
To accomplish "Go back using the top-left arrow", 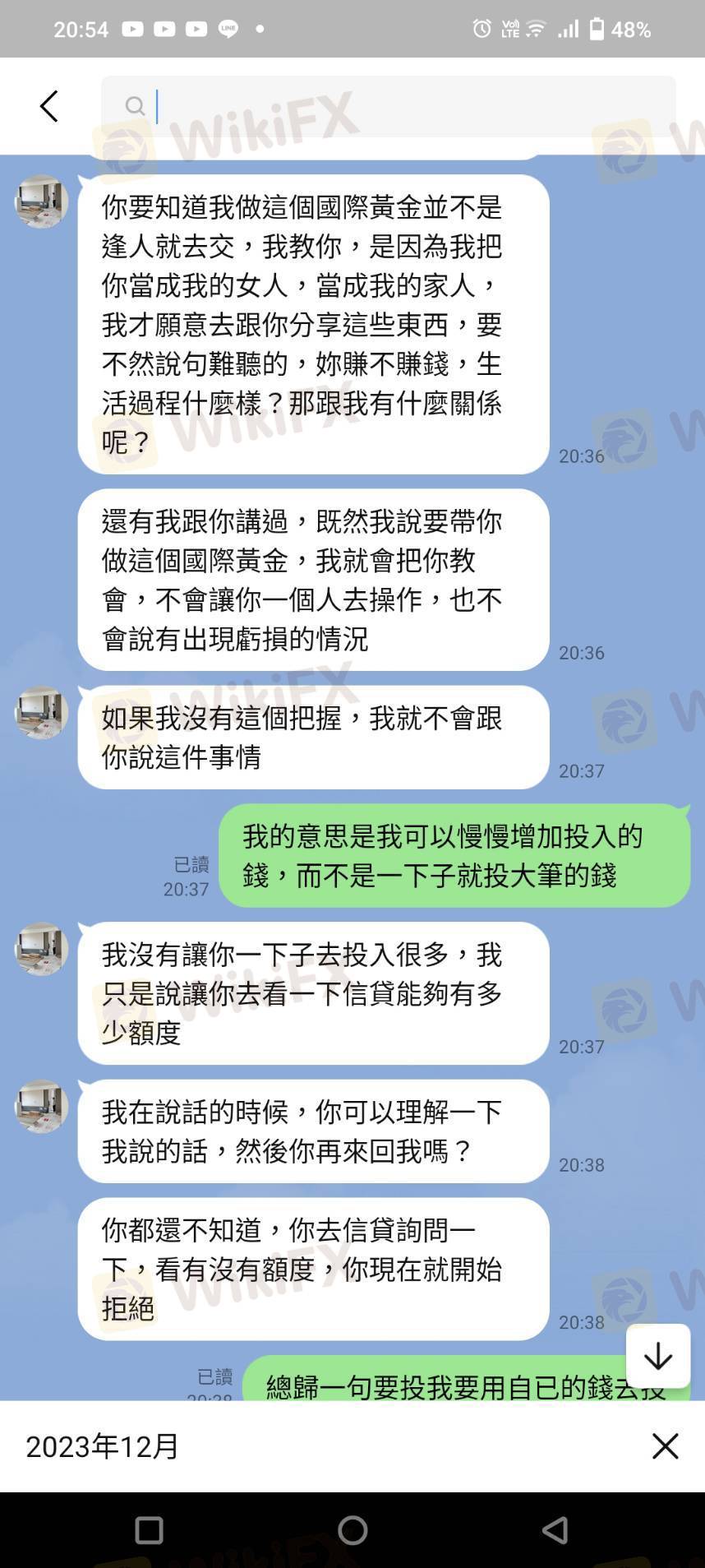I will pos(49,106).
